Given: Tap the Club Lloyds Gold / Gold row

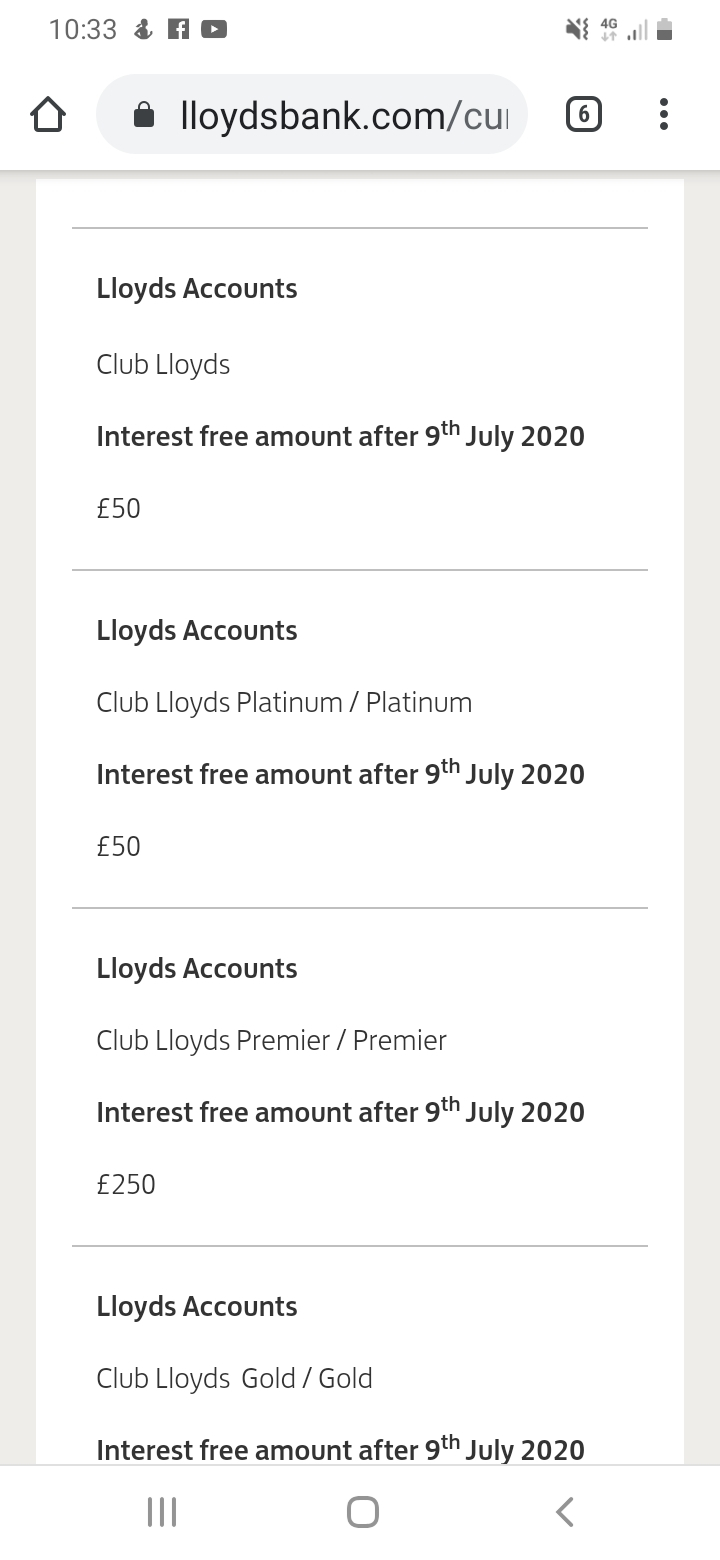Looking at the screenshot, I should (234, 1378).
